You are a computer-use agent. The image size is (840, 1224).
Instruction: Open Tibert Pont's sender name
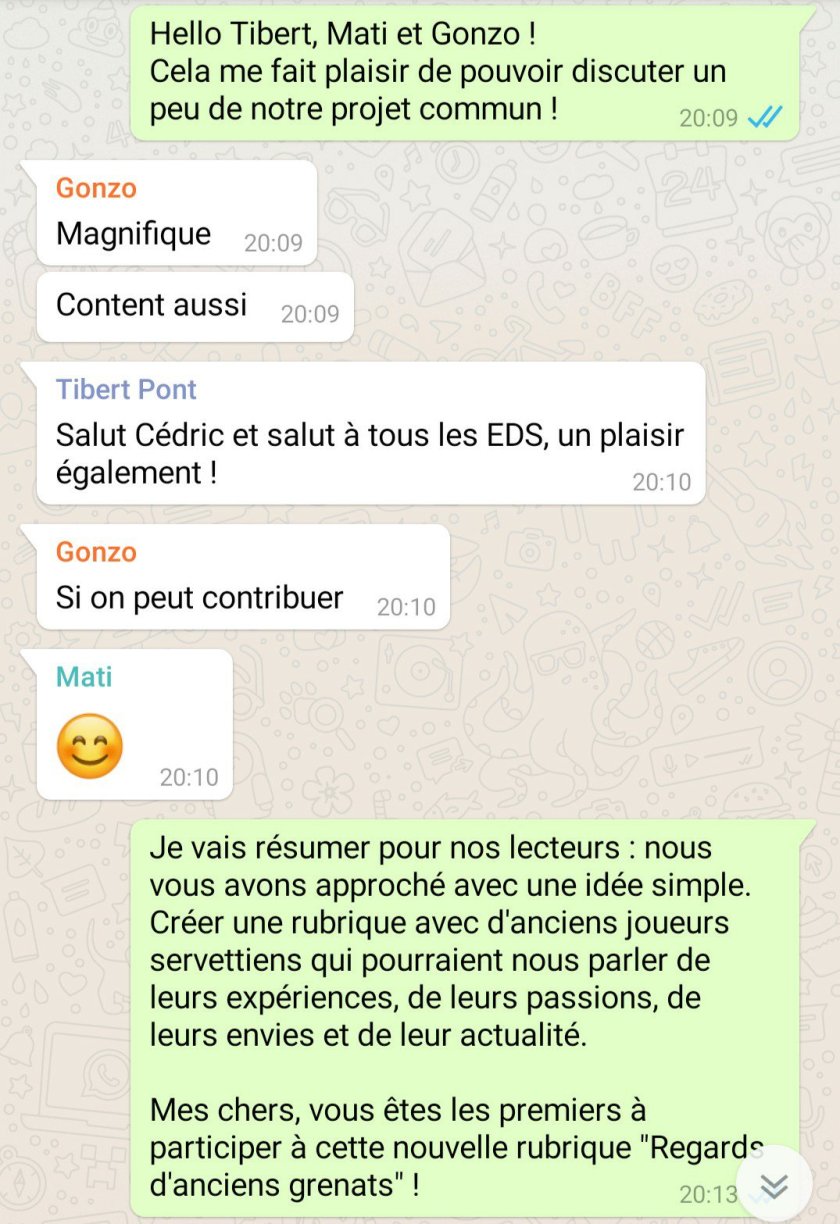126,389
